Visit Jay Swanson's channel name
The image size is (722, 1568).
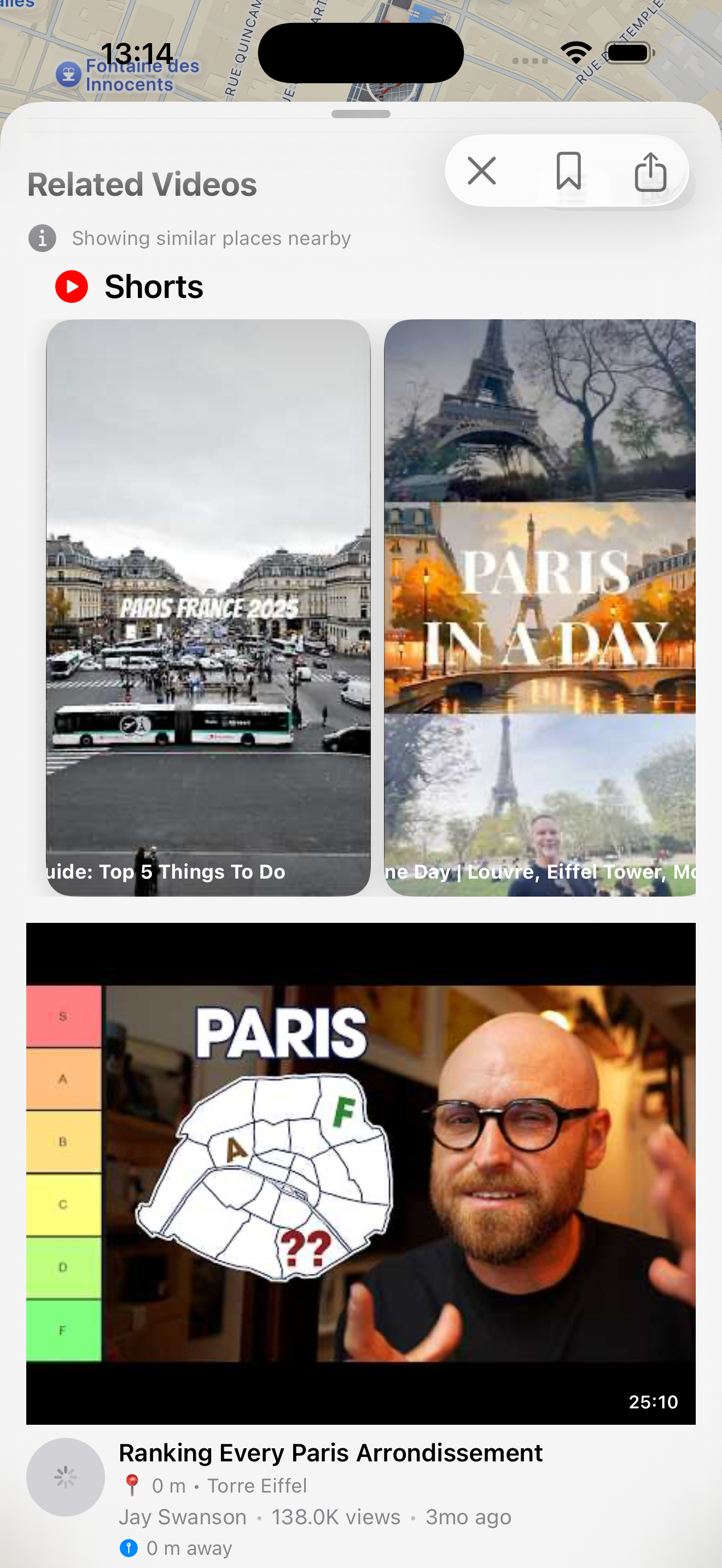click(x=182, y=1517)
